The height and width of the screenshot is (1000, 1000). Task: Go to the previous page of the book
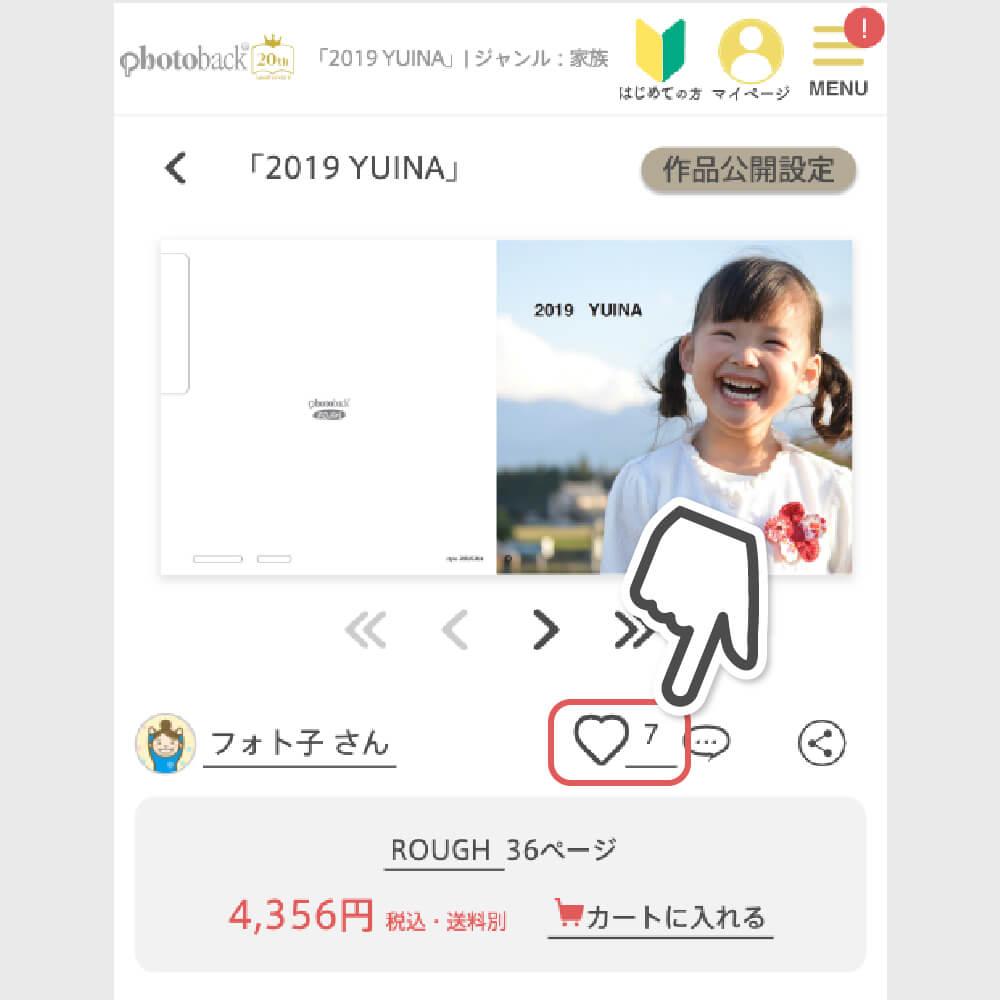point(455,629)
